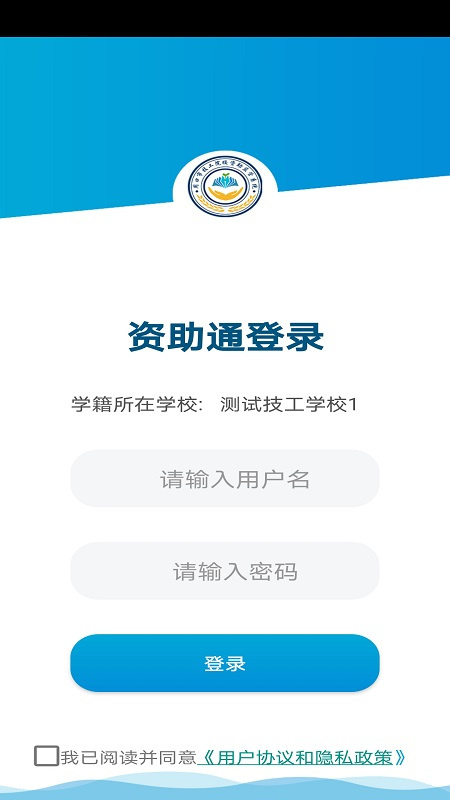Select school 测试技工学校1
This screenshot has width=450, height=800.
(289, 405)
